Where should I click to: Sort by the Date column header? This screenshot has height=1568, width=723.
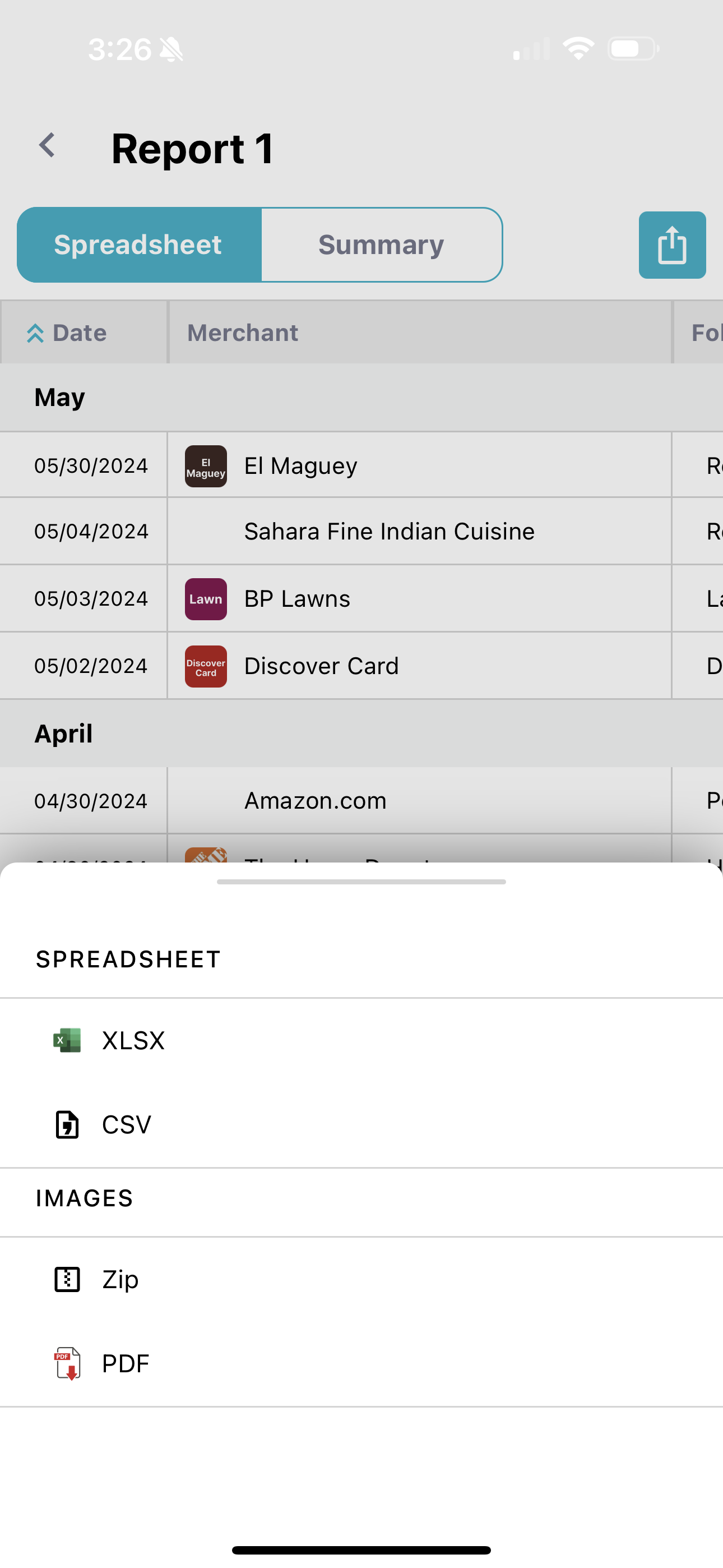pyautogui.click(x=79, y=333)
